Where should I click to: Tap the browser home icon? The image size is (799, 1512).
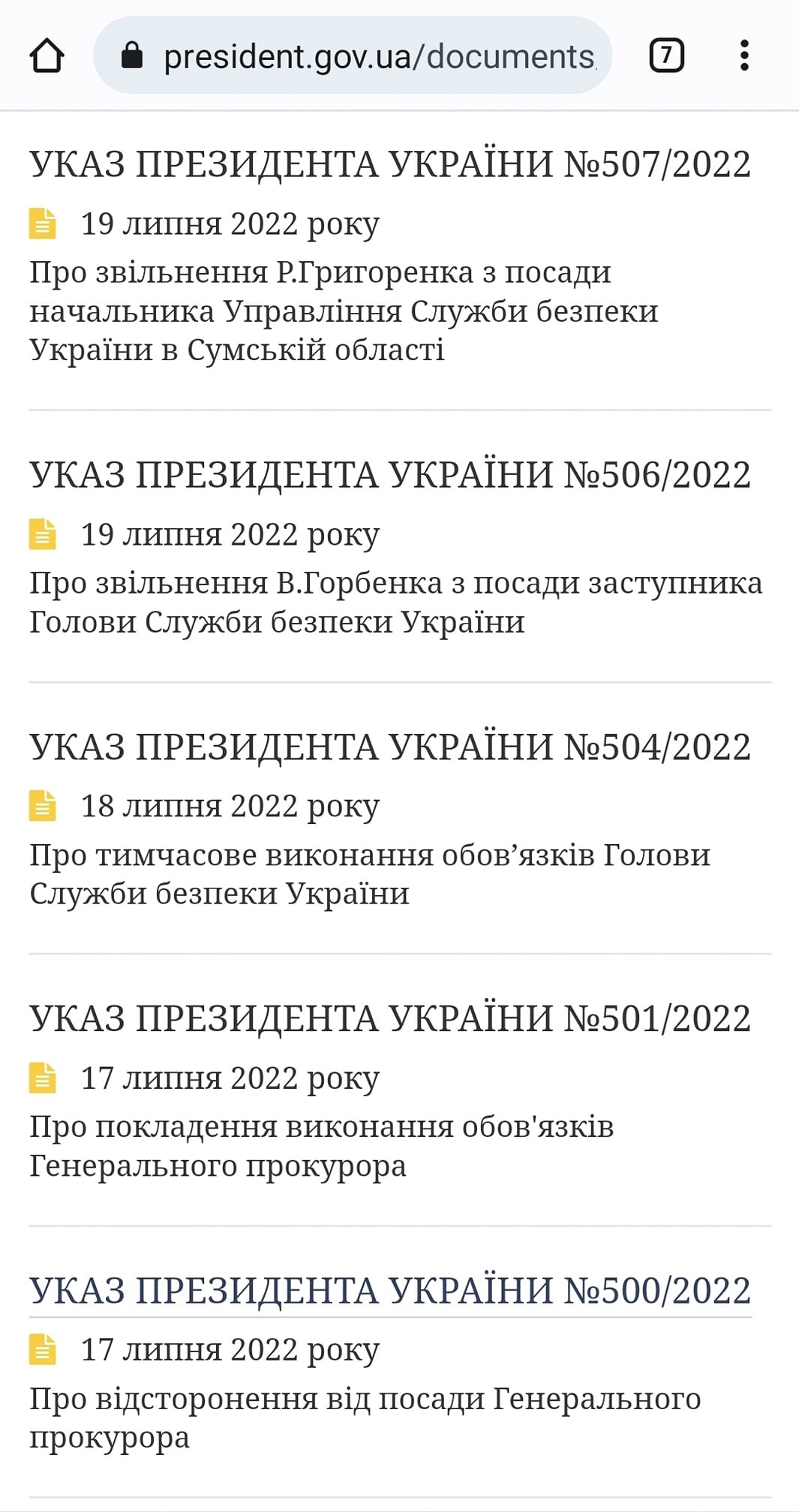tap(47, 56)
